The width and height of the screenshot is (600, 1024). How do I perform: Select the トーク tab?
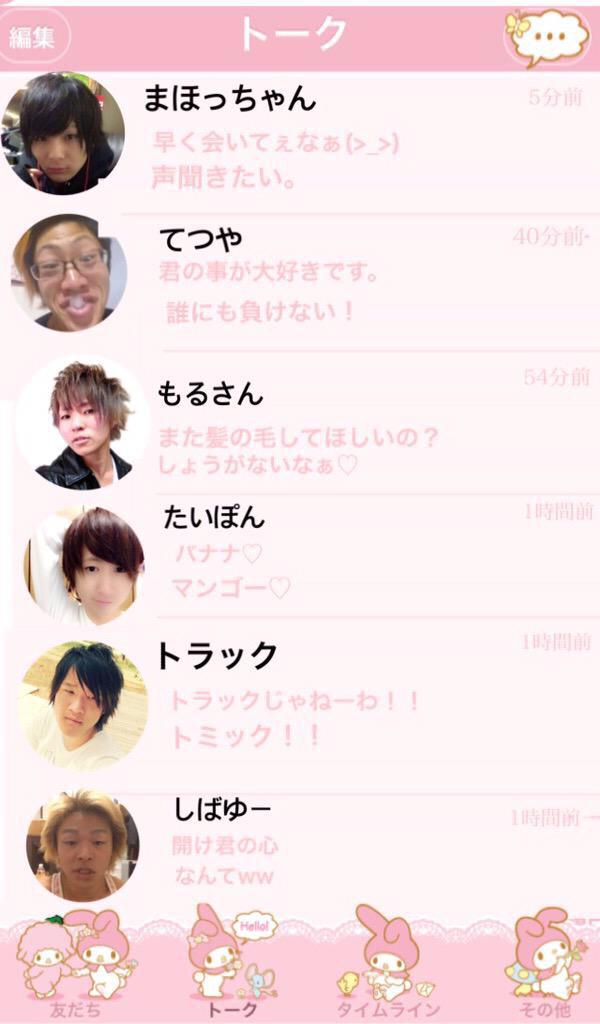[228, 966]
